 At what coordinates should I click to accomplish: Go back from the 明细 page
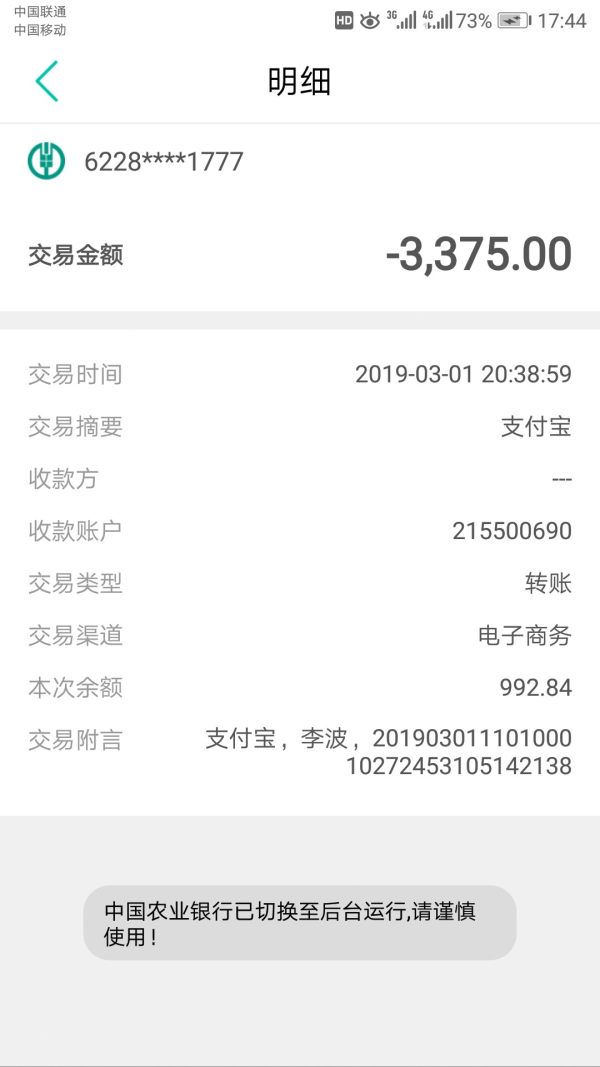[46, 81]
